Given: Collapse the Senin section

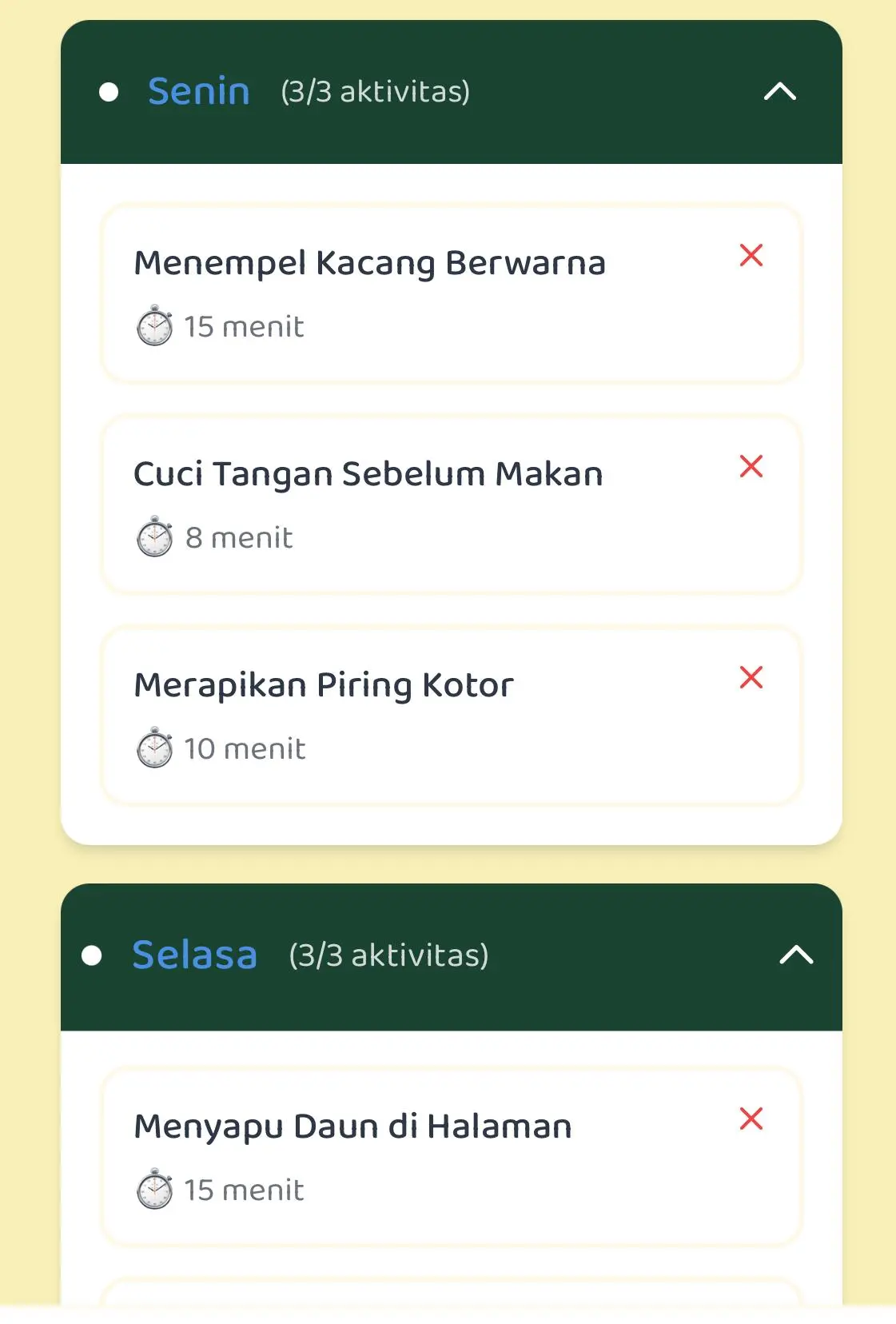Looking at the screenshot, I should pos(779,91).
